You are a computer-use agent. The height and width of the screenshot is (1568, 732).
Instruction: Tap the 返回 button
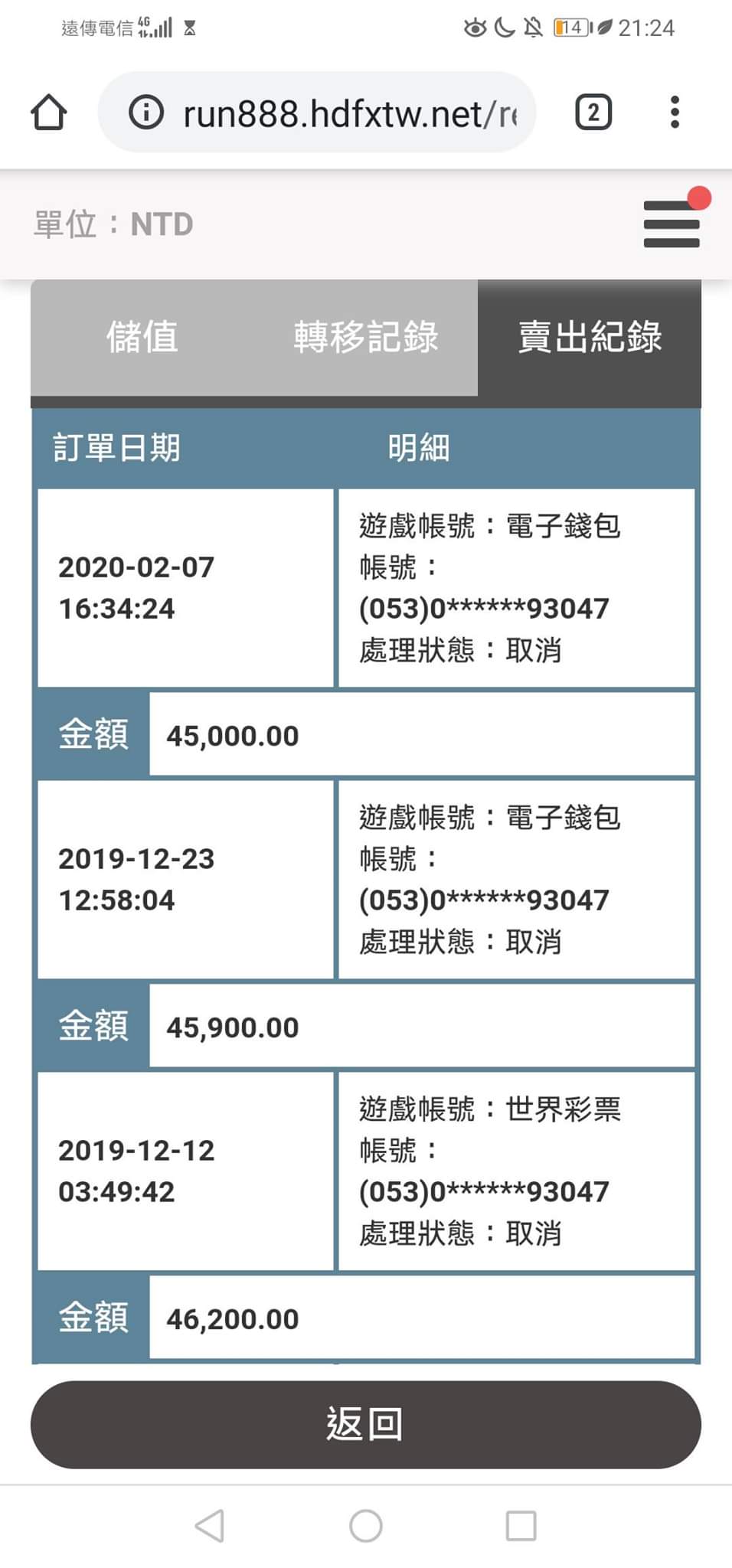tap(366, 1424)
